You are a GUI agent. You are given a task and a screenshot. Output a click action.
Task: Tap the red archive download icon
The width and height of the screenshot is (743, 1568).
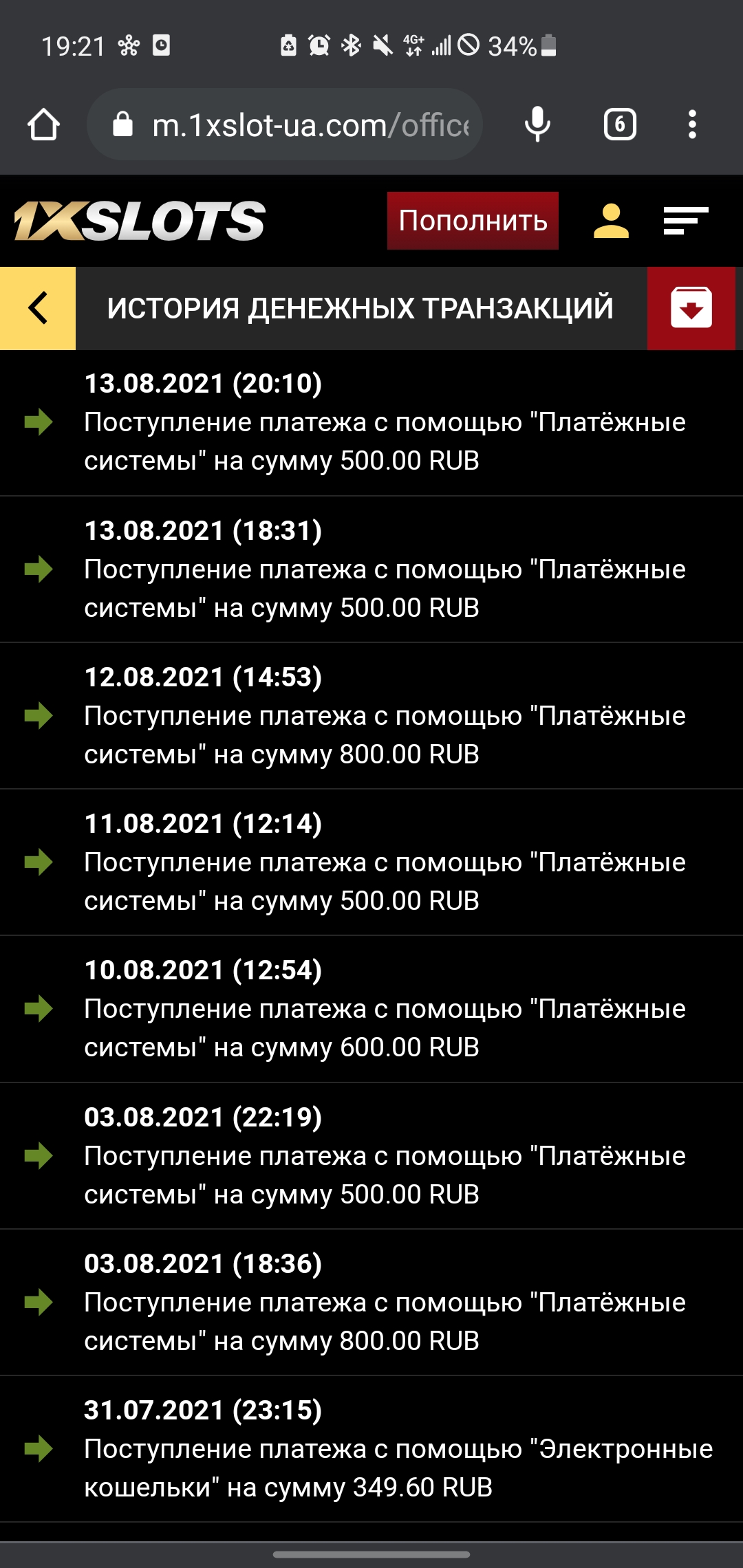[x=691, y=308]
